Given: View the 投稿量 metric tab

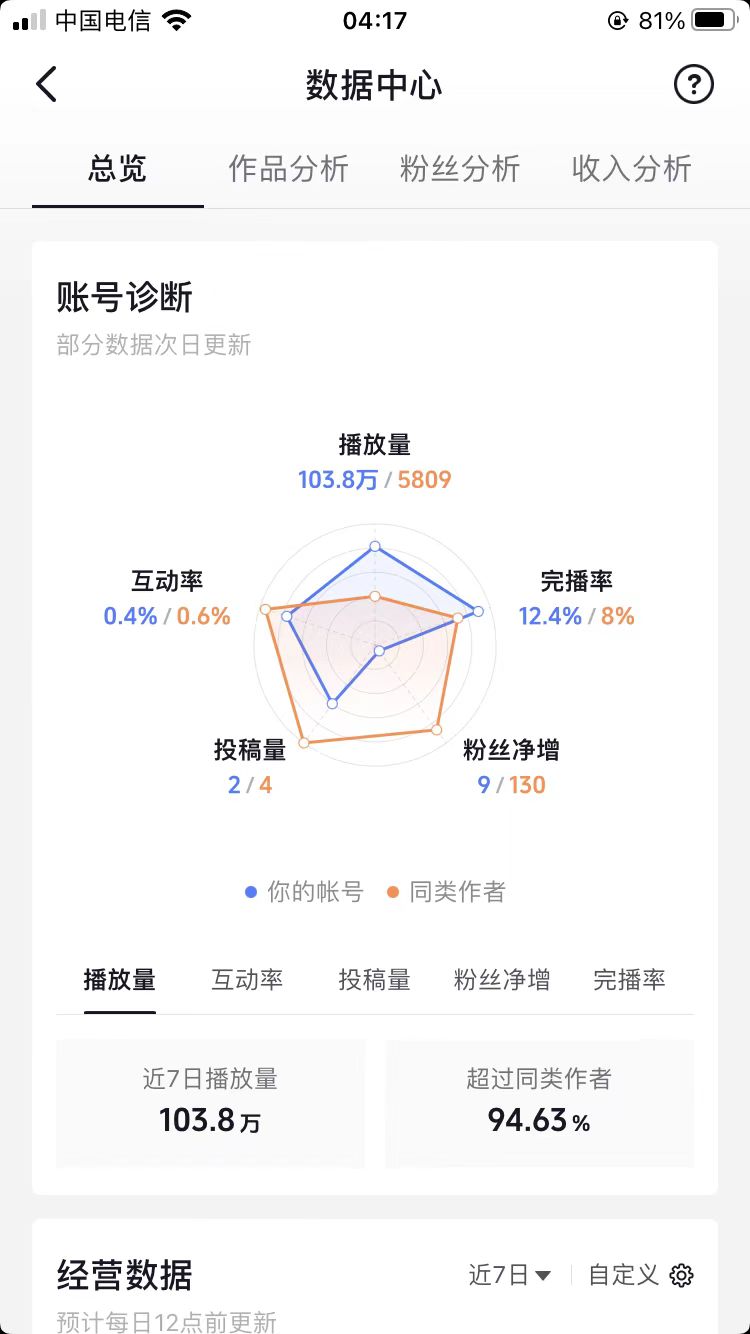Looking at the screenshot, I should click(374, 980).
